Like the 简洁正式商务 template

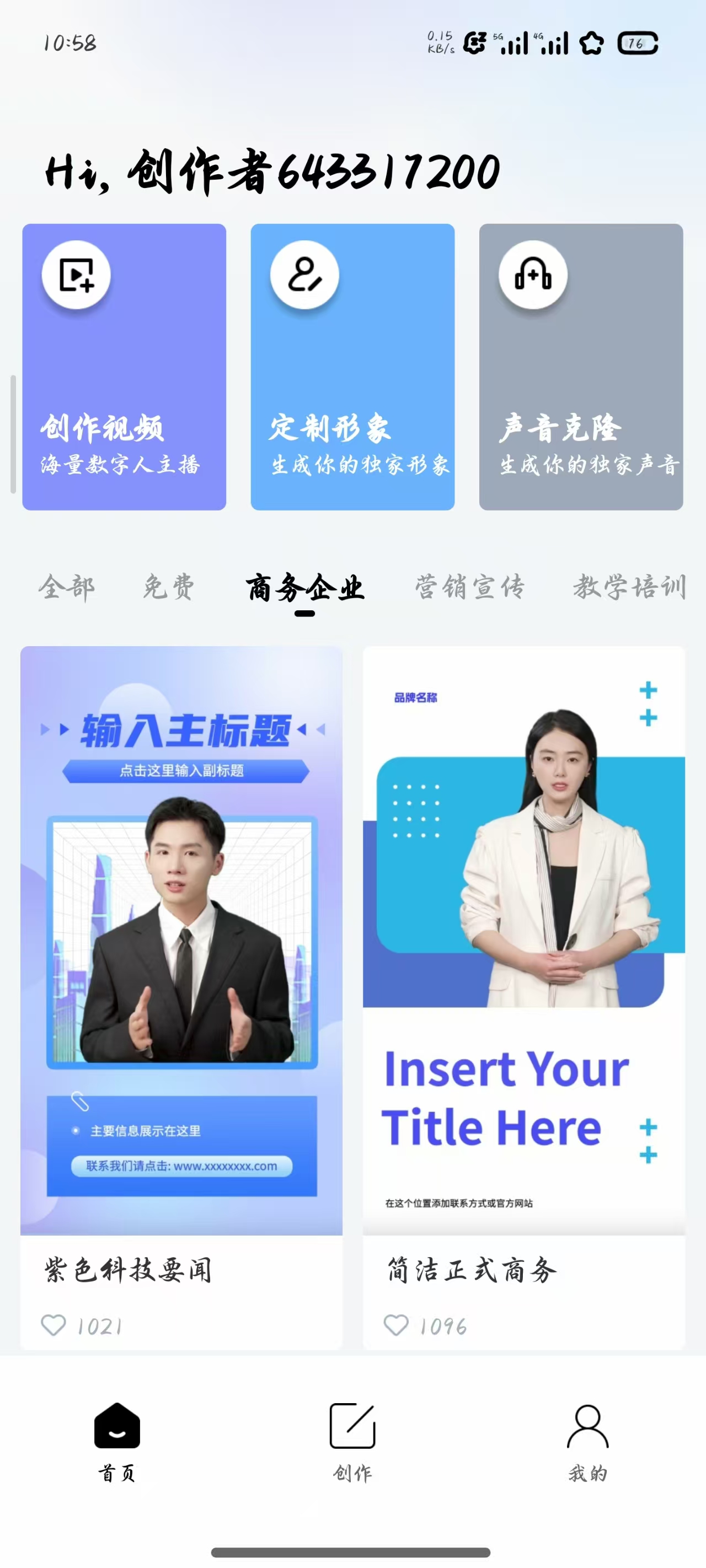tap(396, 1325)
